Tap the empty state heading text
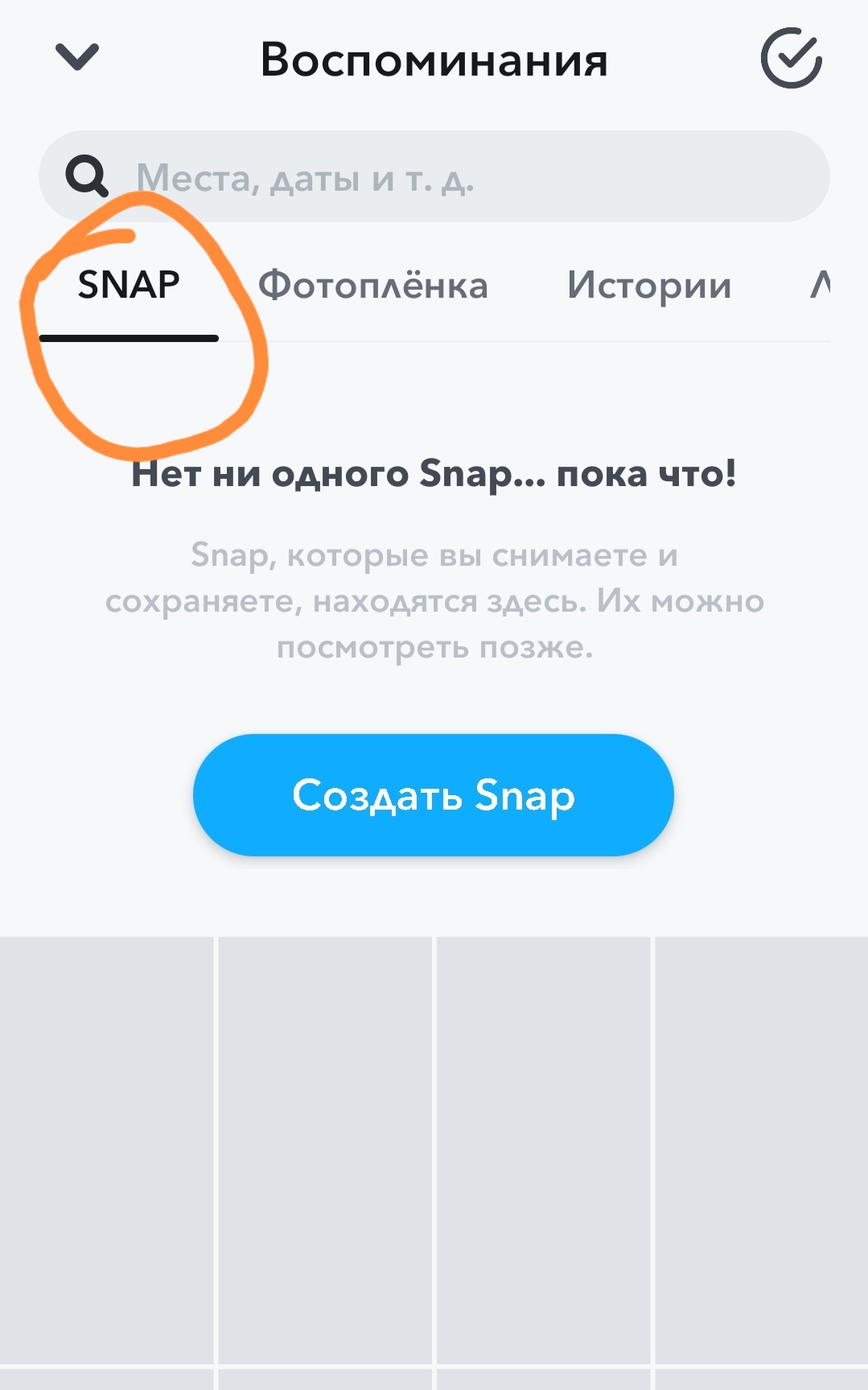This screenshot has width=868, height=1390. point(434,475)
